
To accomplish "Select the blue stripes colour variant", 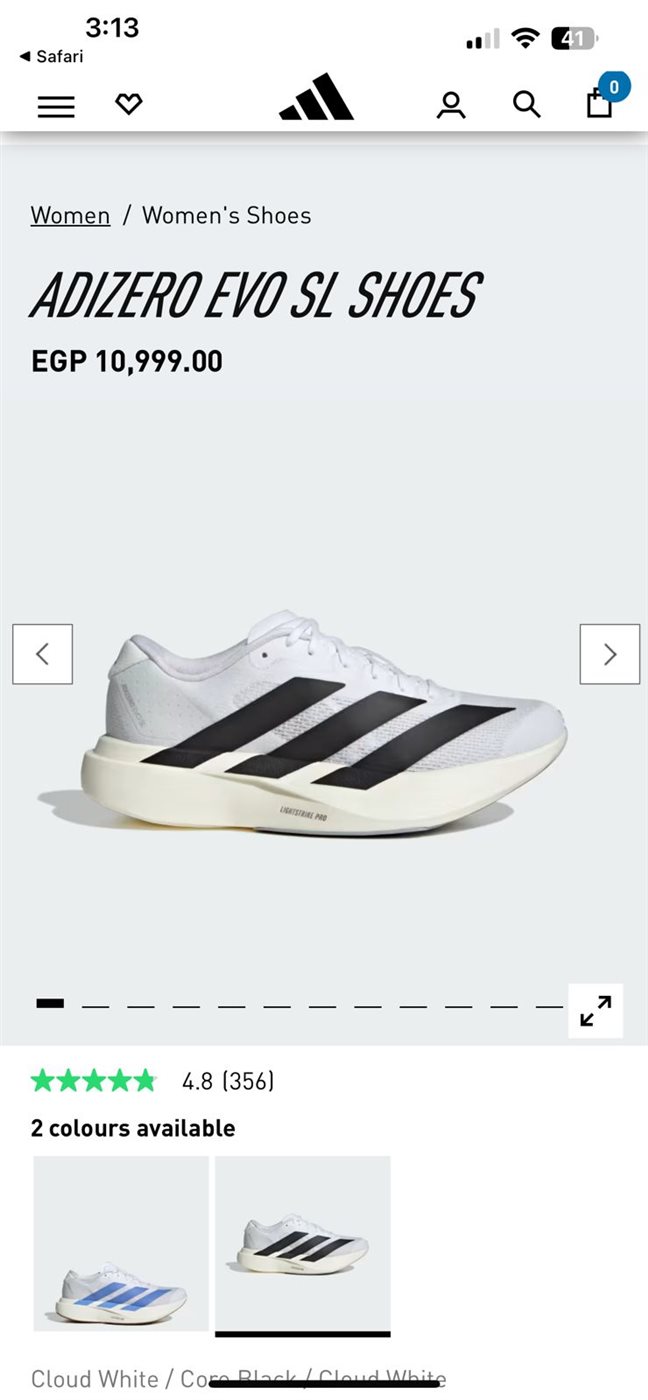I will pos(121,1243).
